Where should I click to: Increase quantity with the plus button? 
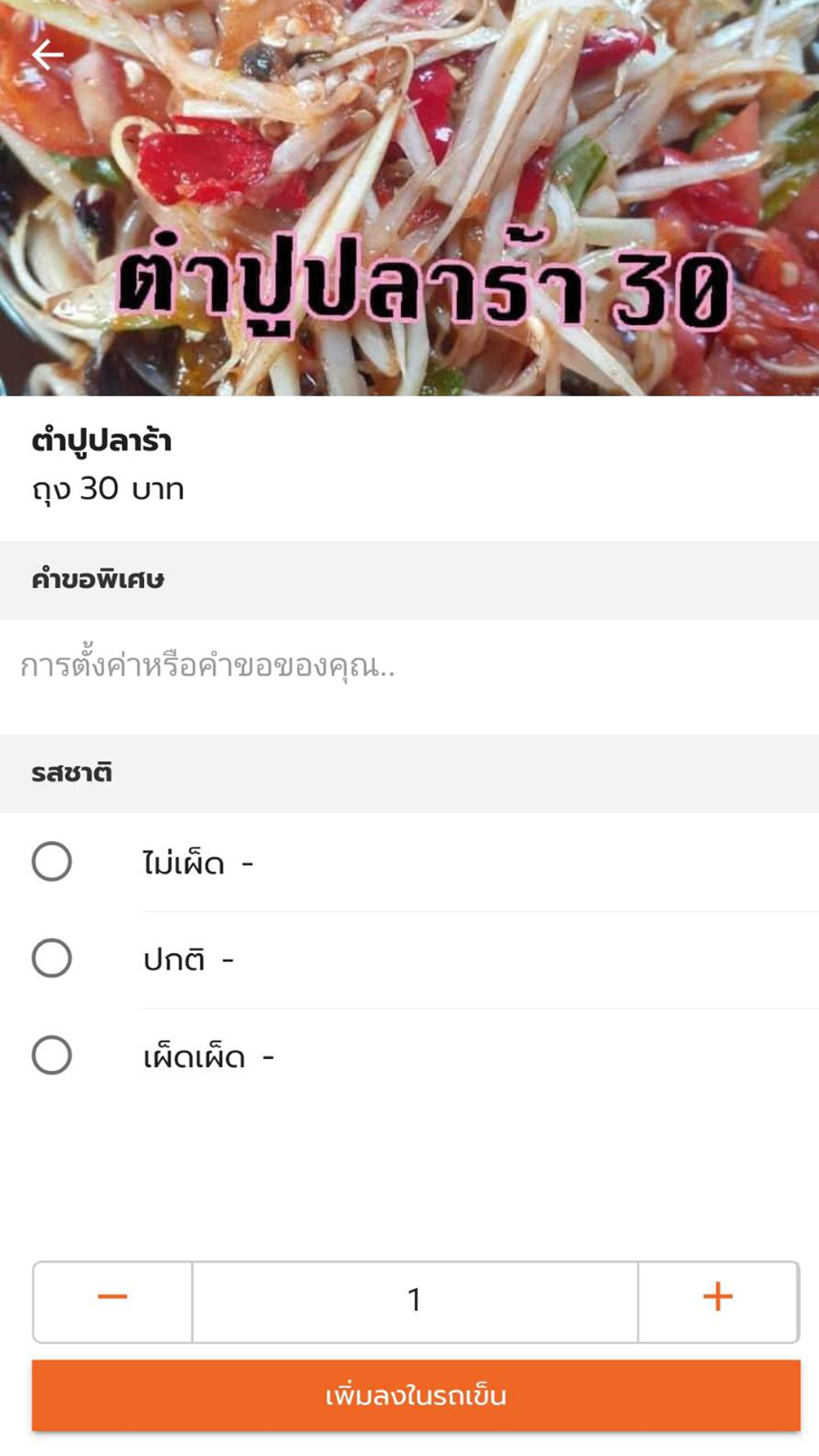point(717,1297)
